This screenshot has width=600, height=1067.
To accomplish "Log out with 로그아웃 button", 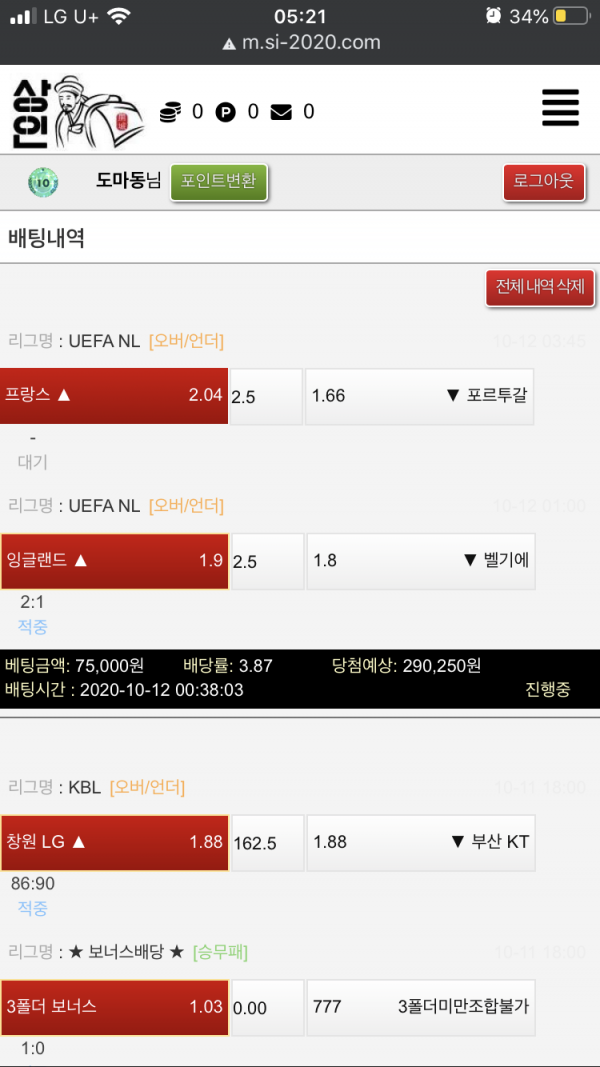I will pyautogui.click(x=543, y=182).
